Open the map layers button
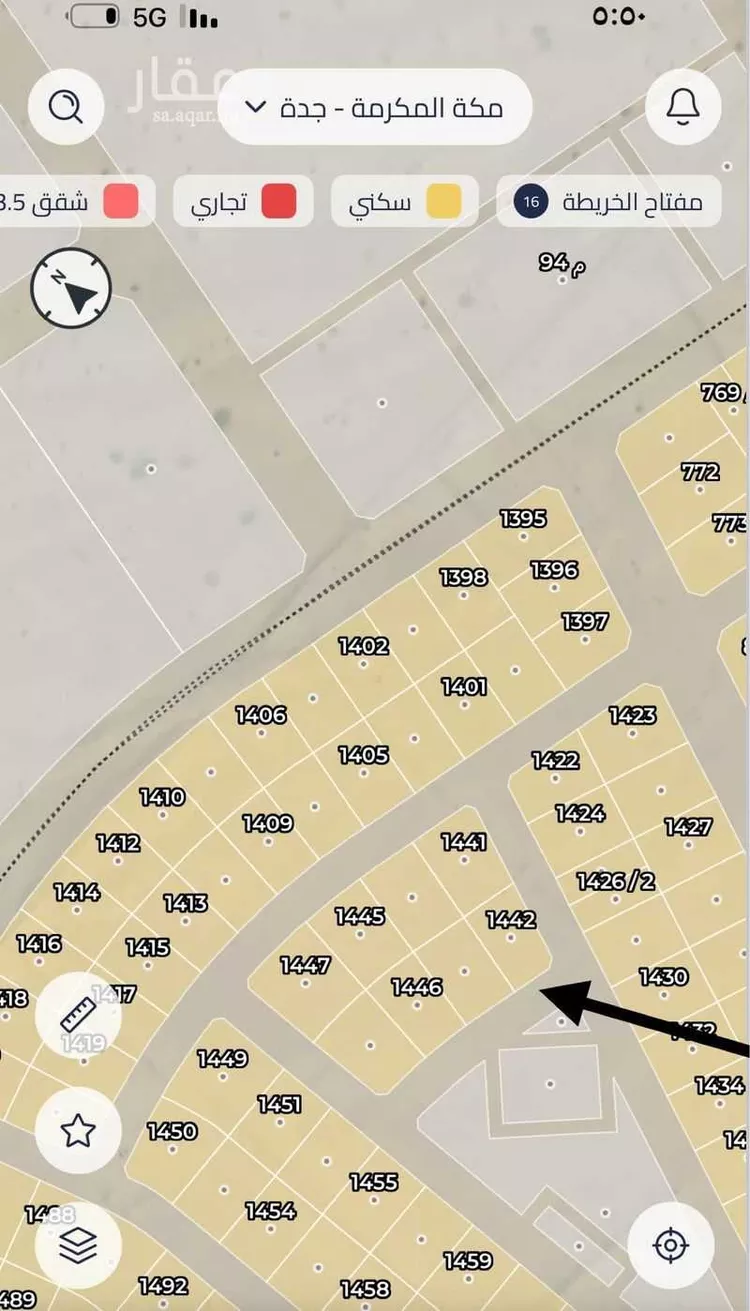750x1311 pixels. pos(77,1245)
